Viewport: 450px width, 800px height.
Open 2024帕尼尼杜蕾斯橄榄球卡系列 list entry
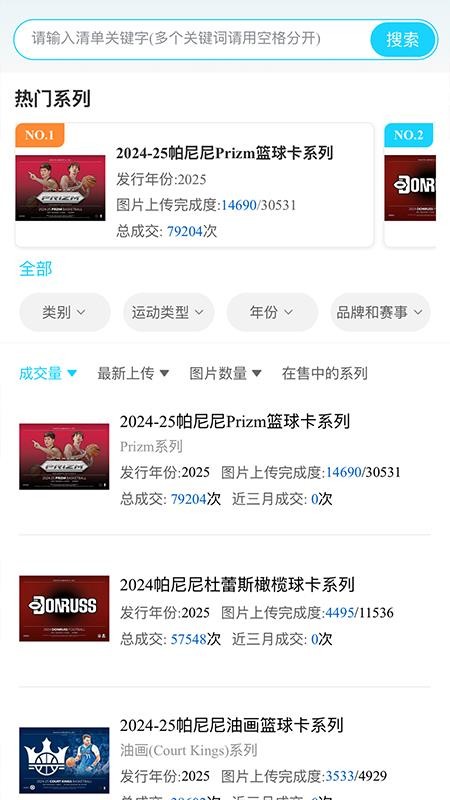pyautogui.click(x=225, y=611)
